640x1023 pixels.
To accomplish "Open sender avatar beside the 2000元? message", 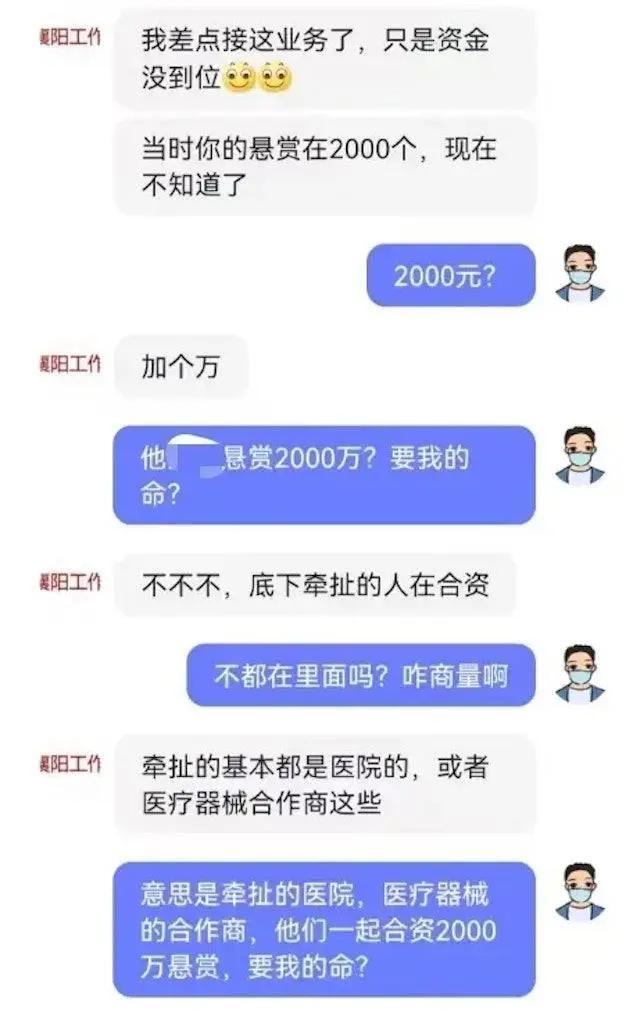I will [579, 272].
